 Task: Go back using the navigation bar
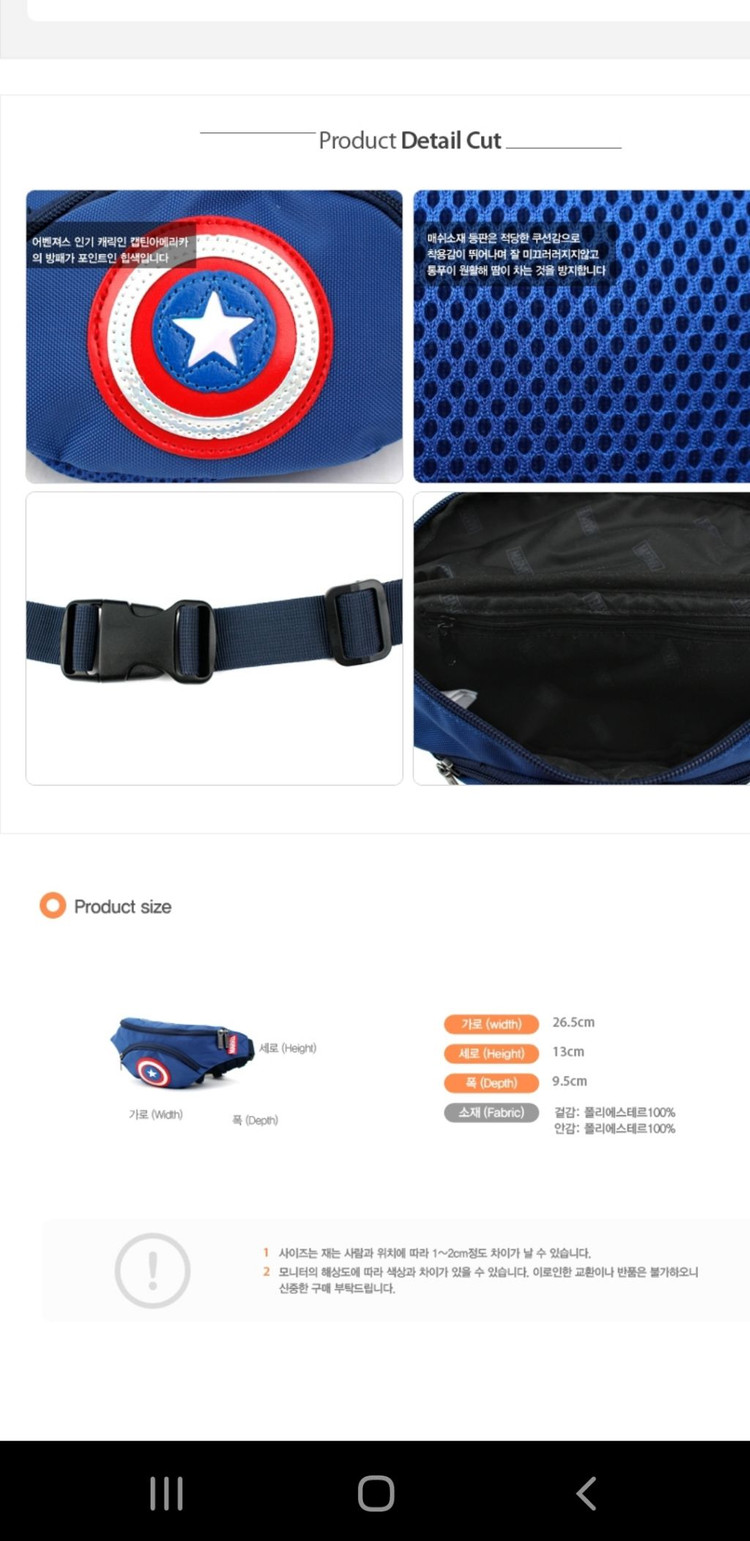pyautogui.click(x=586, y=1493)
